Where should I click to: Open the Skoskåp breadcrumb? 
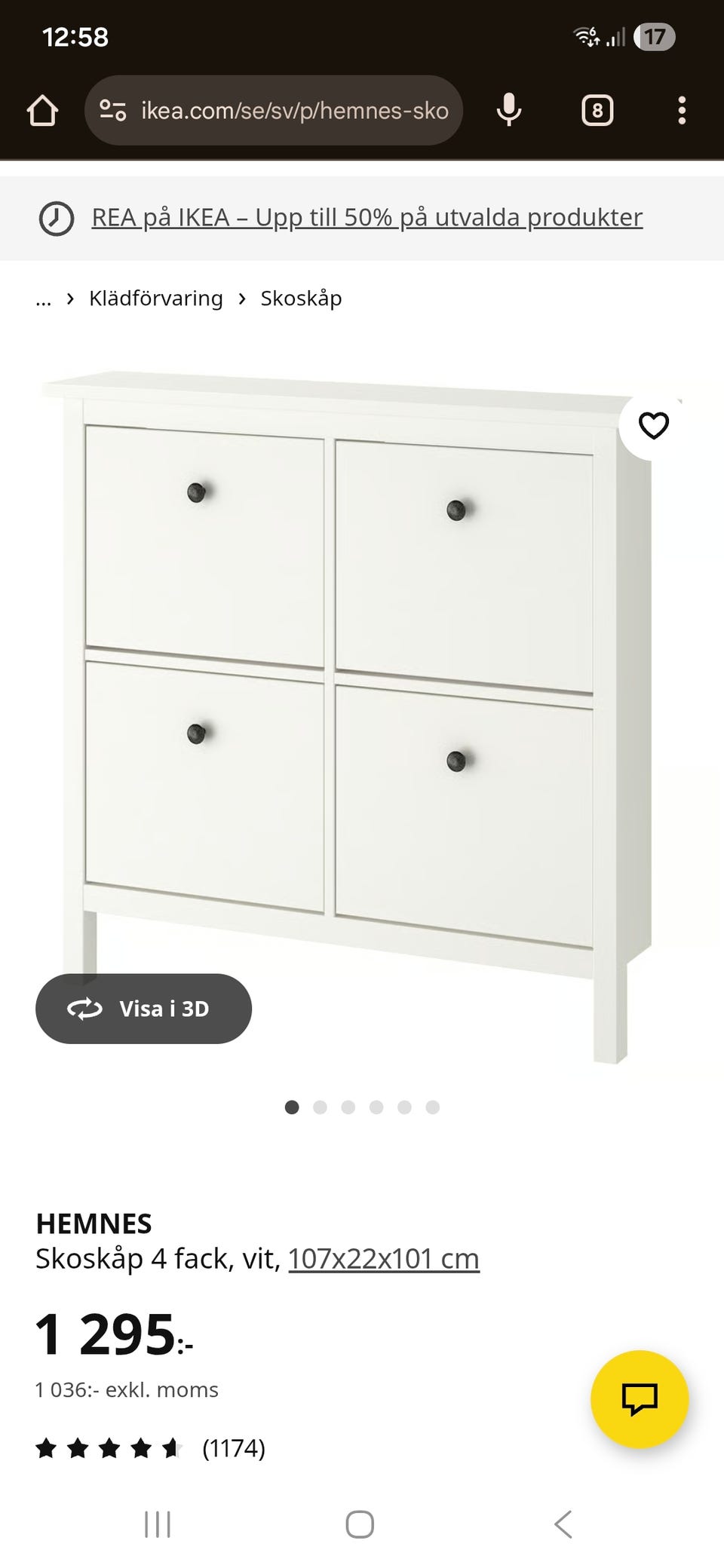tap(301, 299)
